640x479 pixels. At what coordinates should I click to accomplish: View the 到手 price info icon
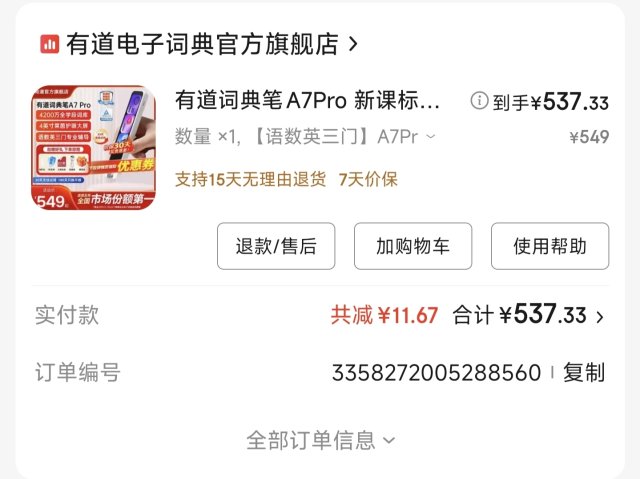coord(479,101)
